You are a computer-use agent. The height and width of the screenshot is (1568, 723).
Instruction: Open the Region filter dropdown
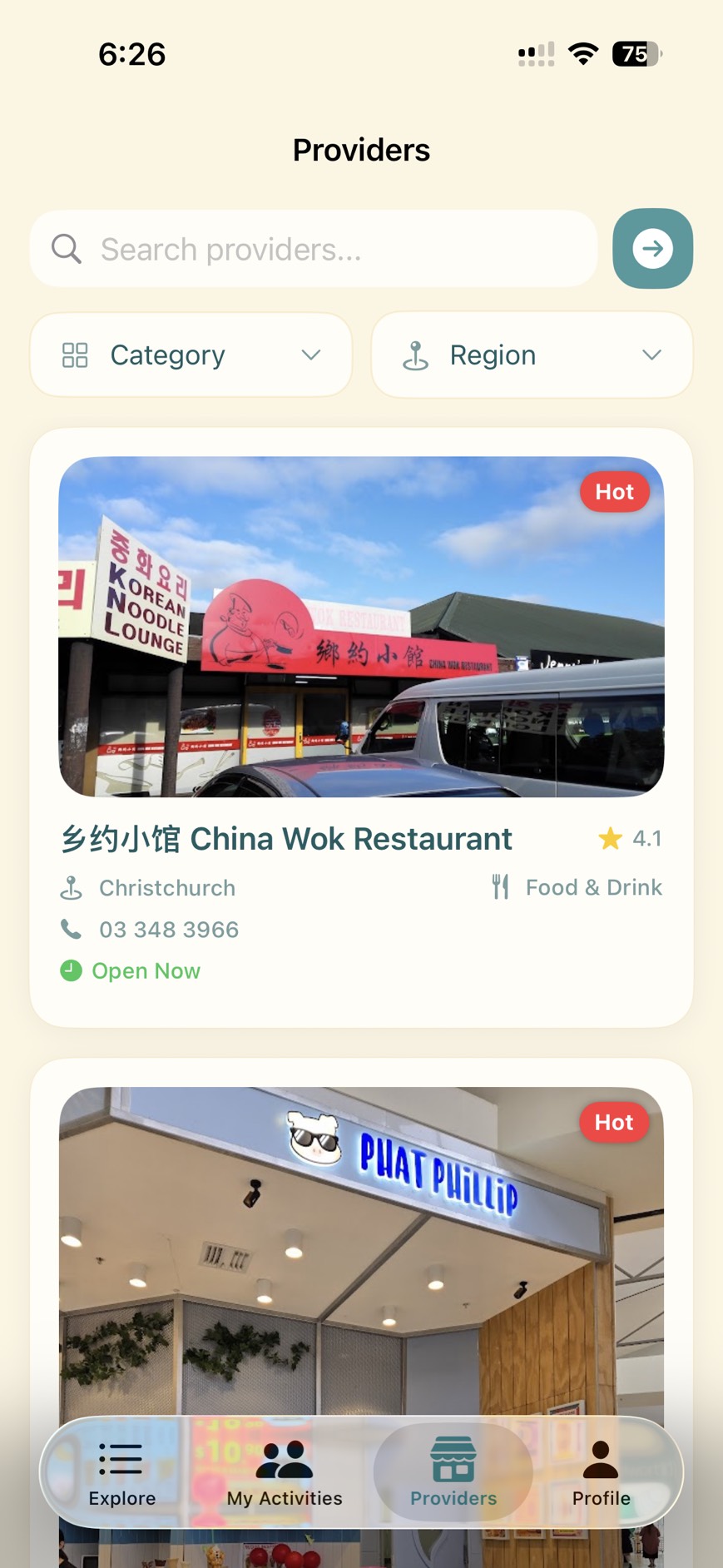tap(532, 355)
